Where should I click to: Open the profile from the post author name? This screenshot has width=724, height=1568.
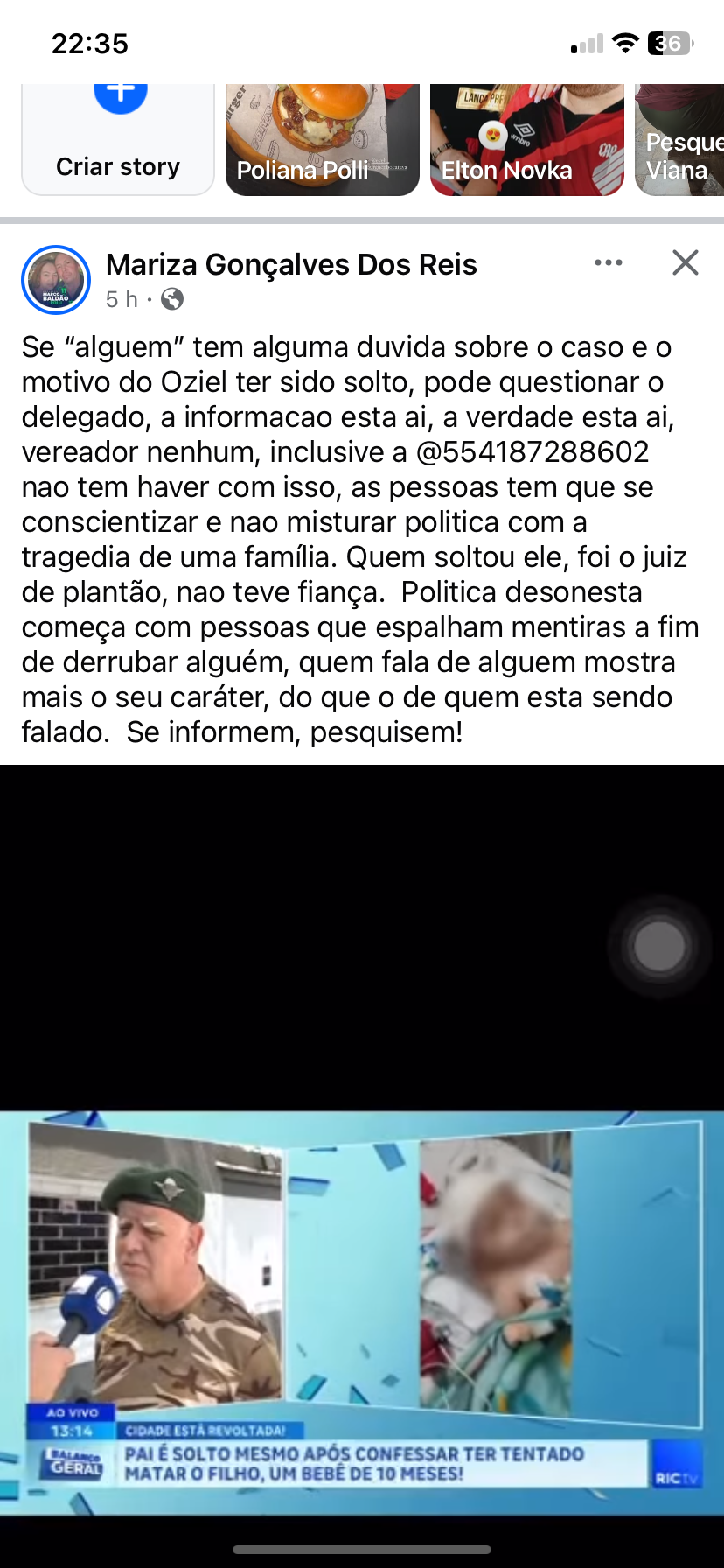pos(291,264)
